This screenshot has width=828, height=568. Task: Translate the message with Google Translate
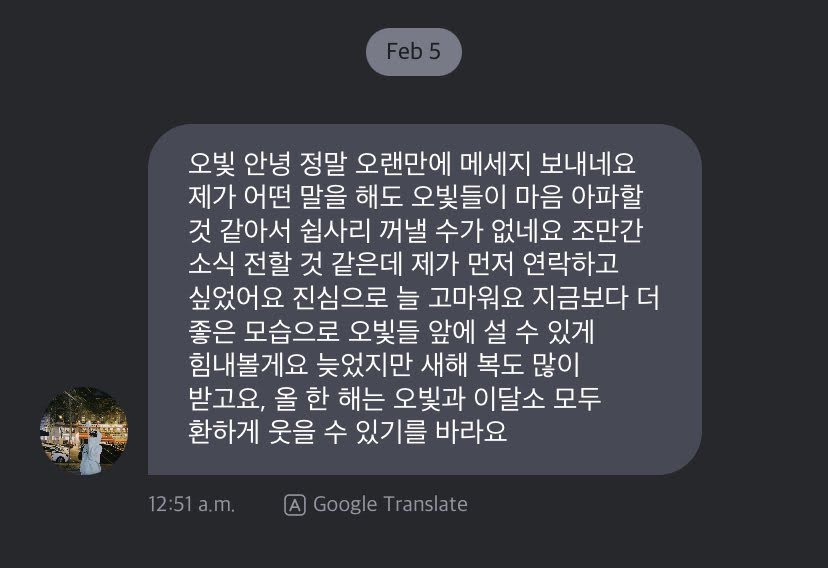(x=377, y=504)
